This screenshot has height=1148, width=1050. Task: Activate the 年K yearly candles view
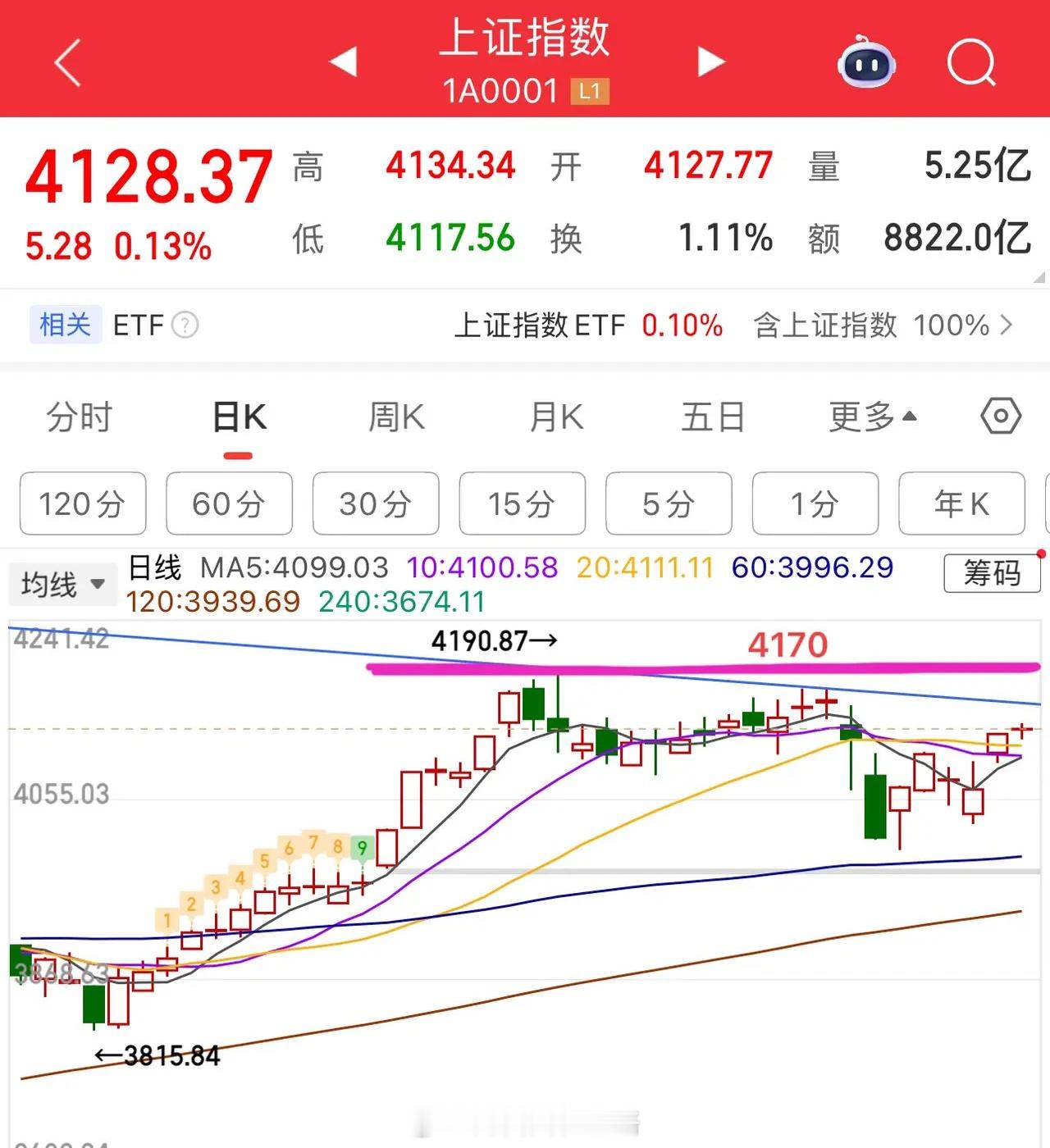(961, 503)
